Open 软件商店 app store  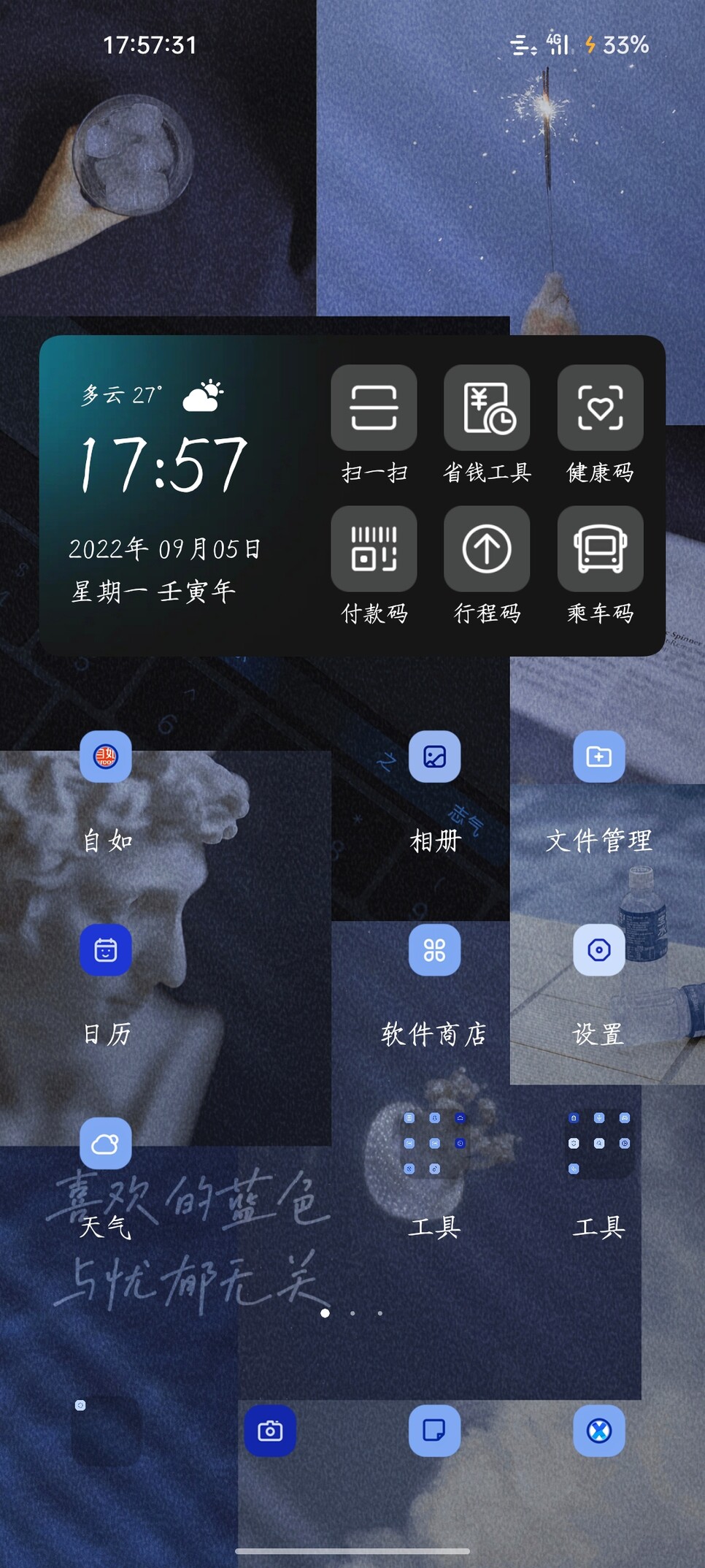[x=434, y=950]
